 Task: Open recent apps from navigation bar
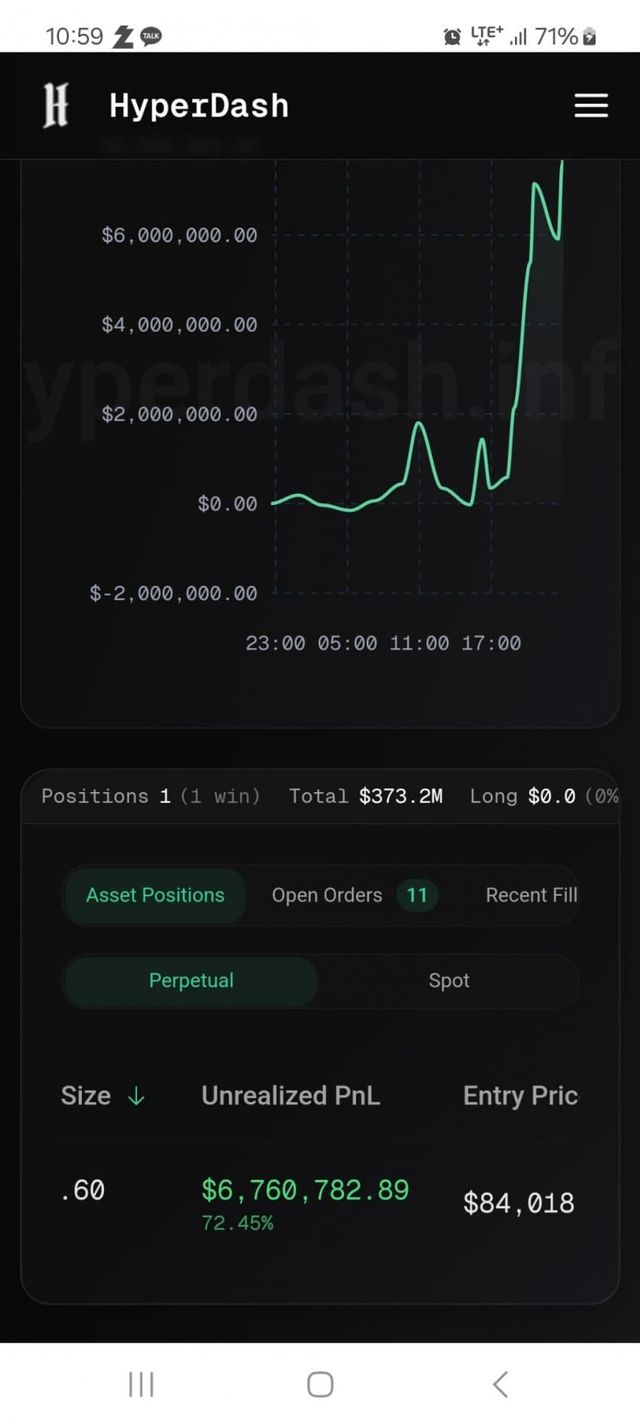click(141, 1384)
